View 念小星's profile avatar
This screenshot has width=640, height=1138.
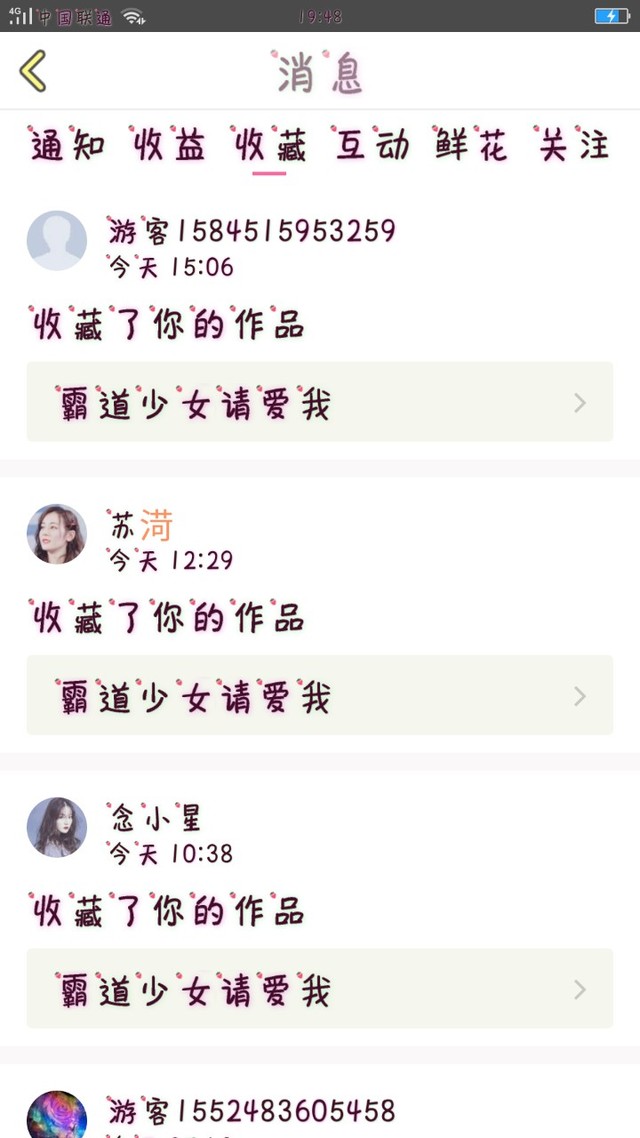pyautogui.click(x=57, y=827)
